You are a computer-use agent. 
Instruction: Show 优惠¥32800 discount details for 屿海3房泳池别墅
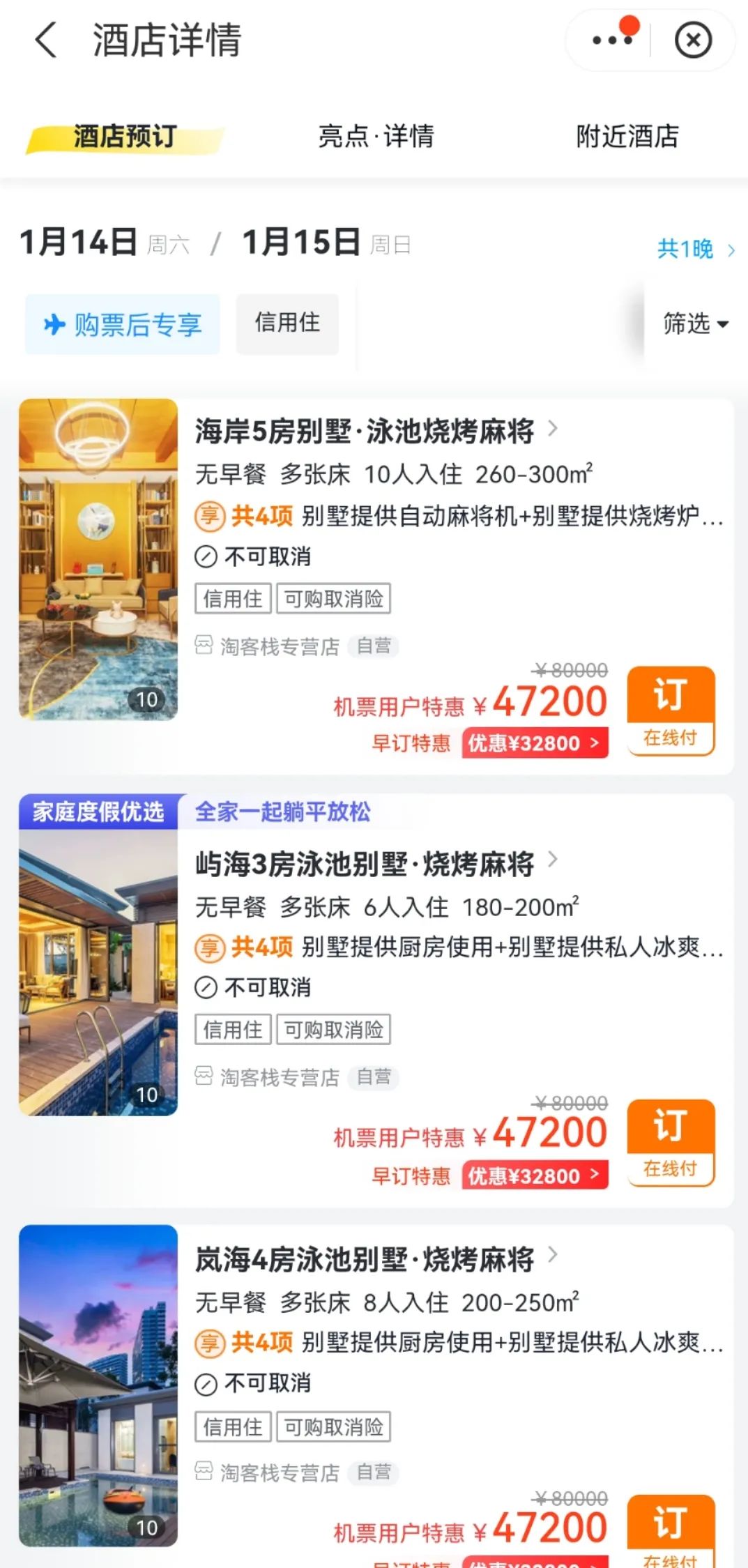point(535,1175)
